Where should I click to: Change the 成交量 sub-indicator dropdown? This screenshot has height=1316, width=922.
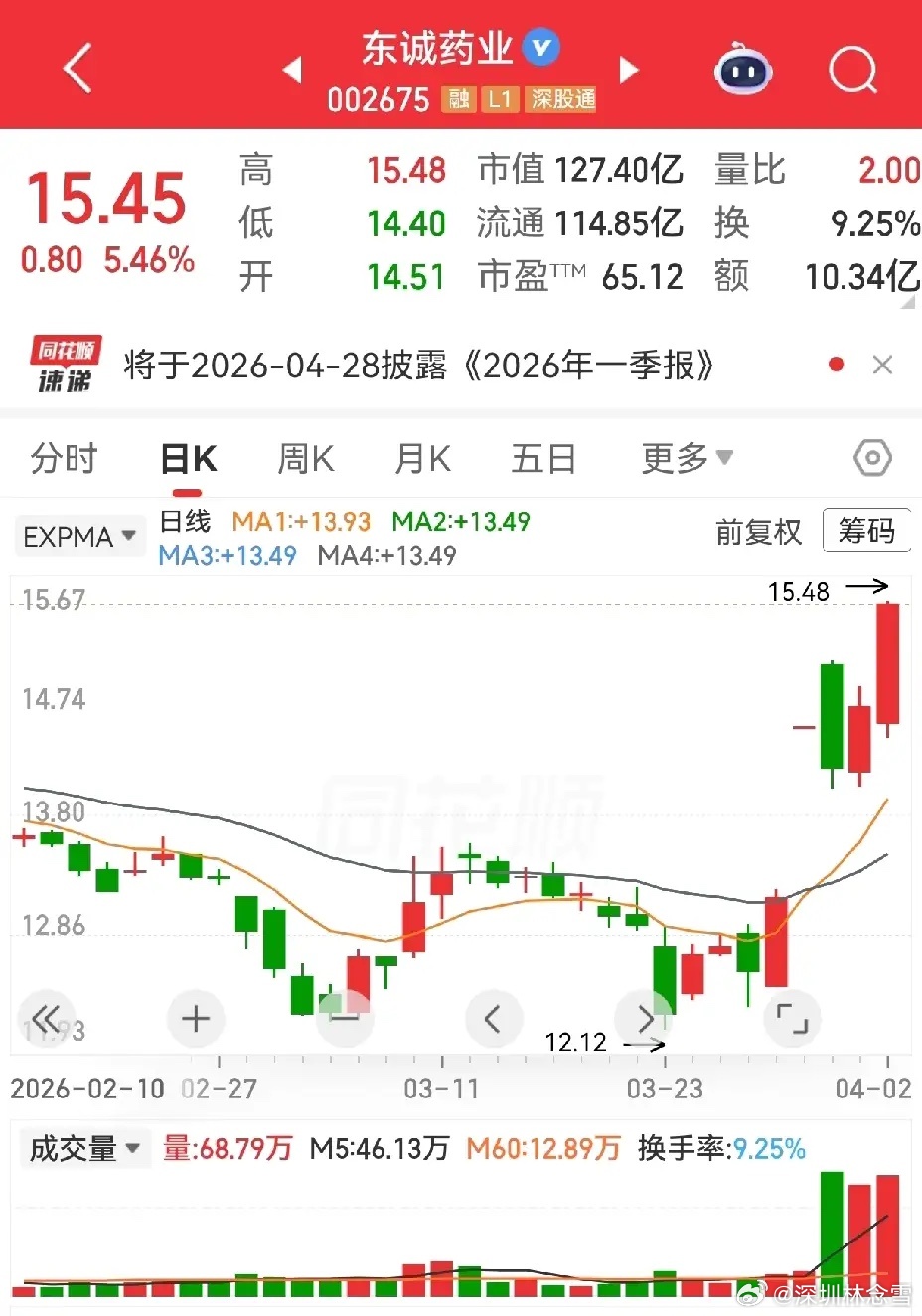pyautogui.click(x=83, y=1149)
